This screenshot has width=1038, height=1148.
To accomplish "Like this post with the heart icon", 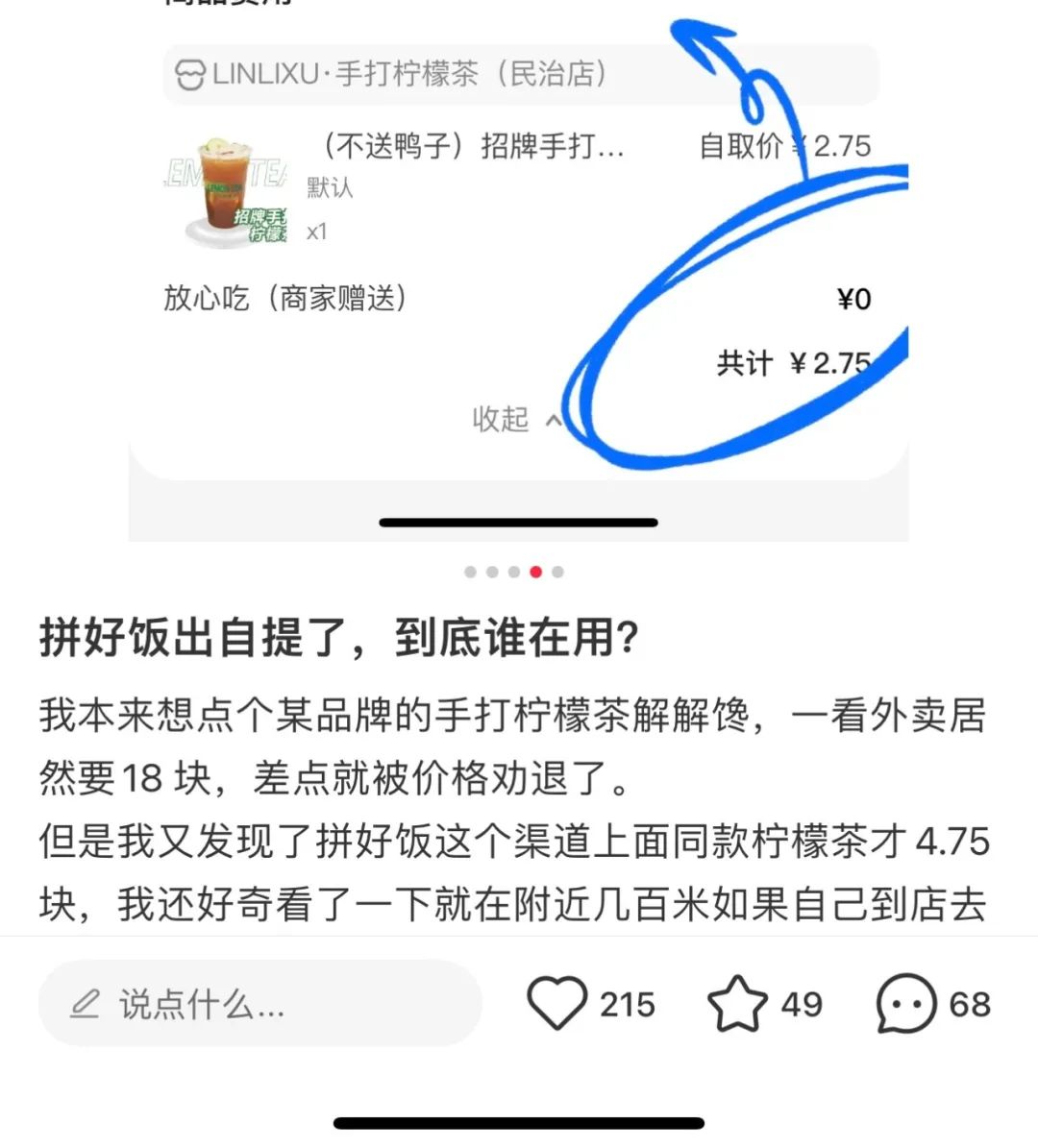I will [x=557, y=1004].
